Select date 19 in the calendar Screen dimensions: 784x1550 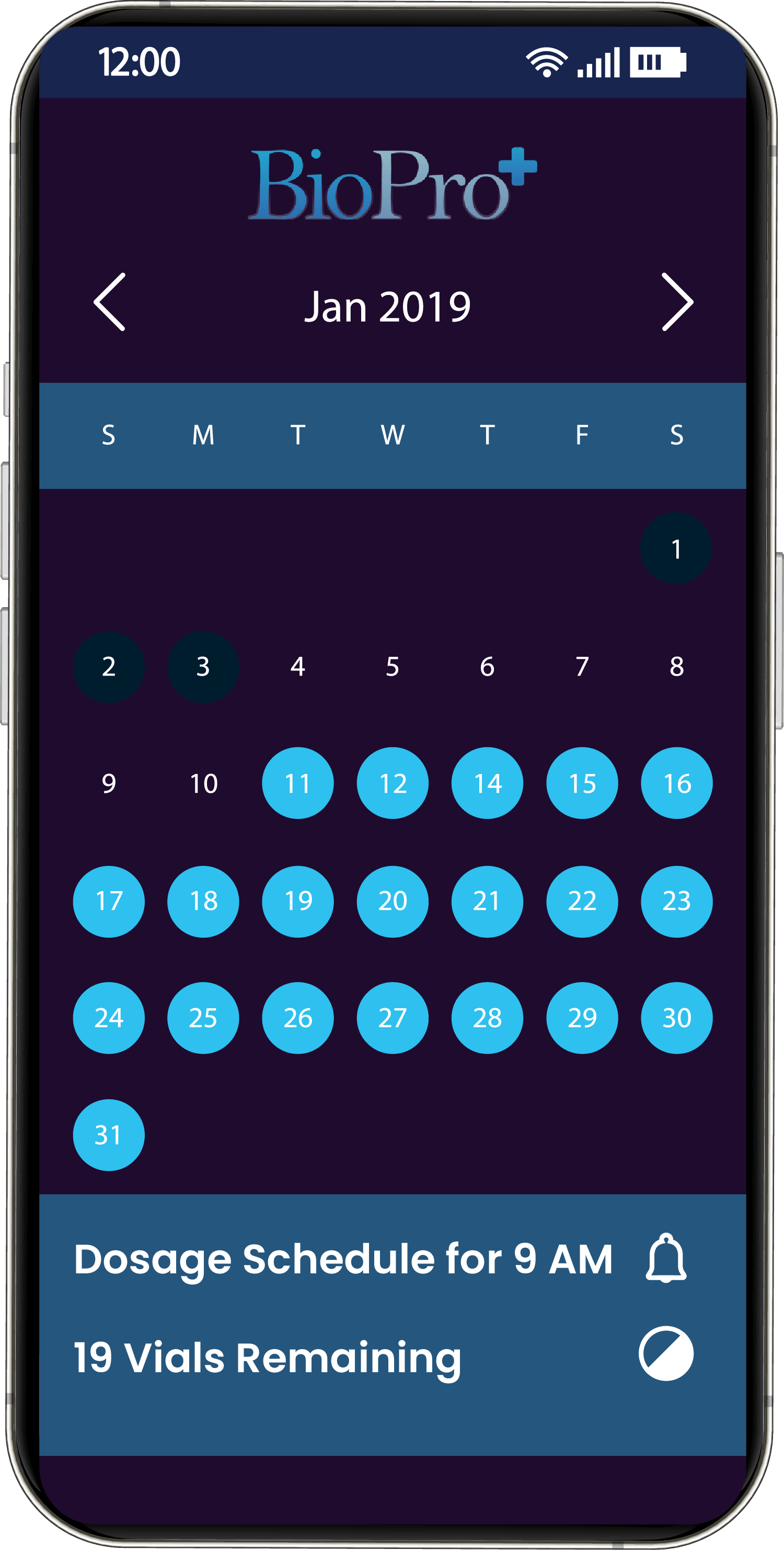[x=297, y=902]
